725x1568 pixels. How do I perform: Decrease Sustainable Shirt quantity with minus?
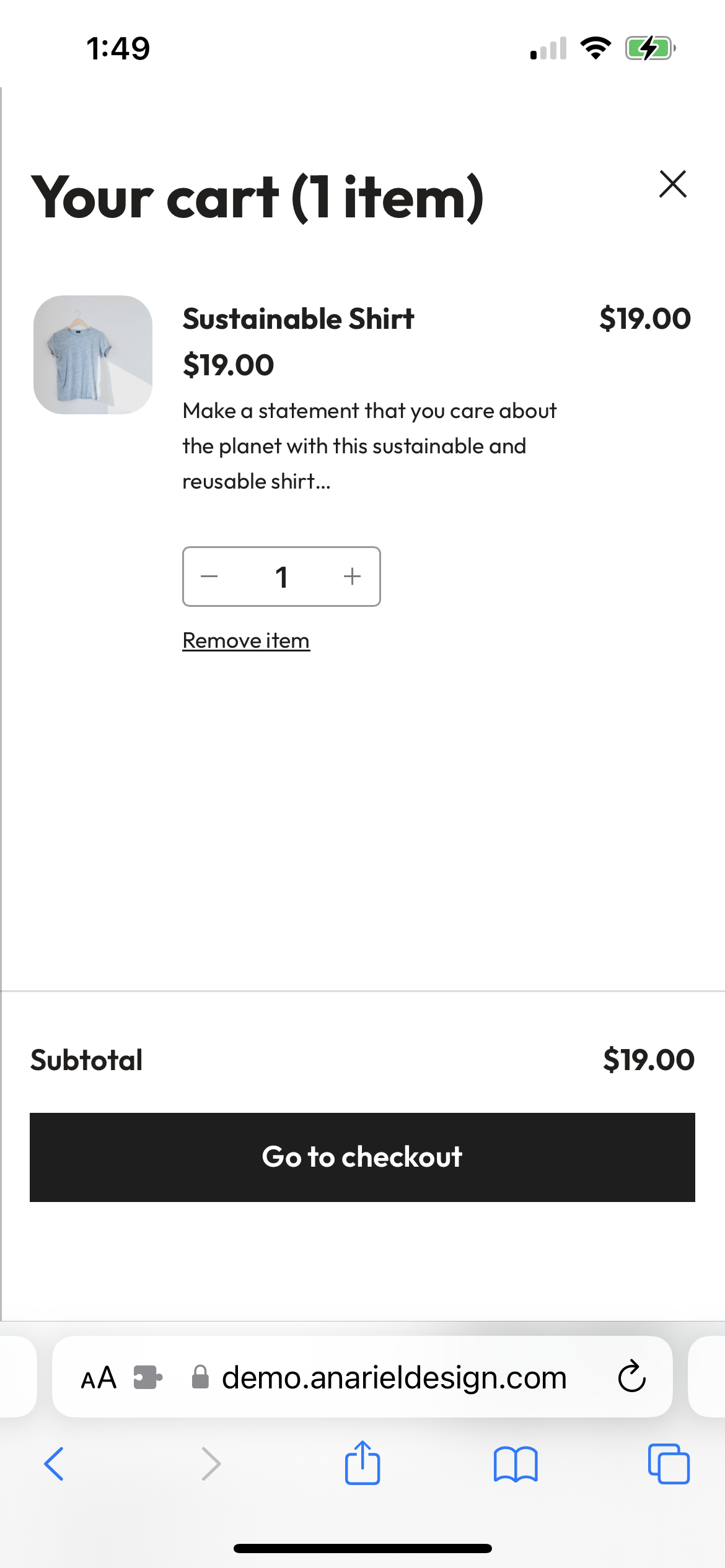pos(210,577)
